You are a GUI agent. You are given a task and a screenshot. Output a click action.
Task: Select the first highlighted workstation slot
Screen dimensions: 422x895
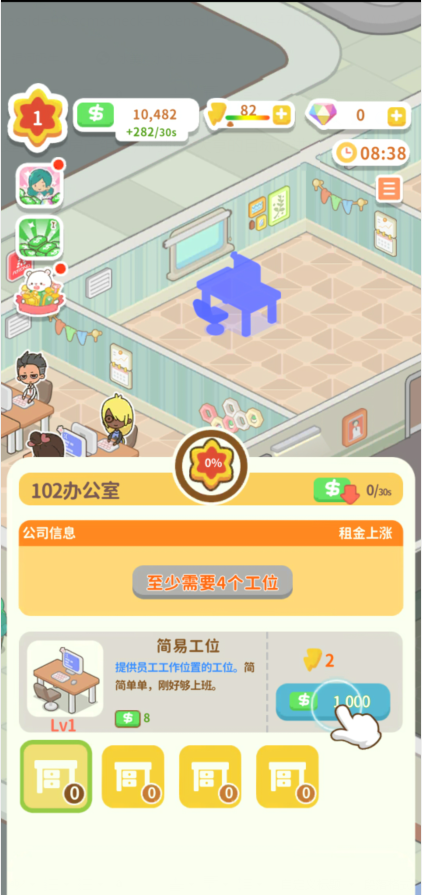[x=56, y=776]
